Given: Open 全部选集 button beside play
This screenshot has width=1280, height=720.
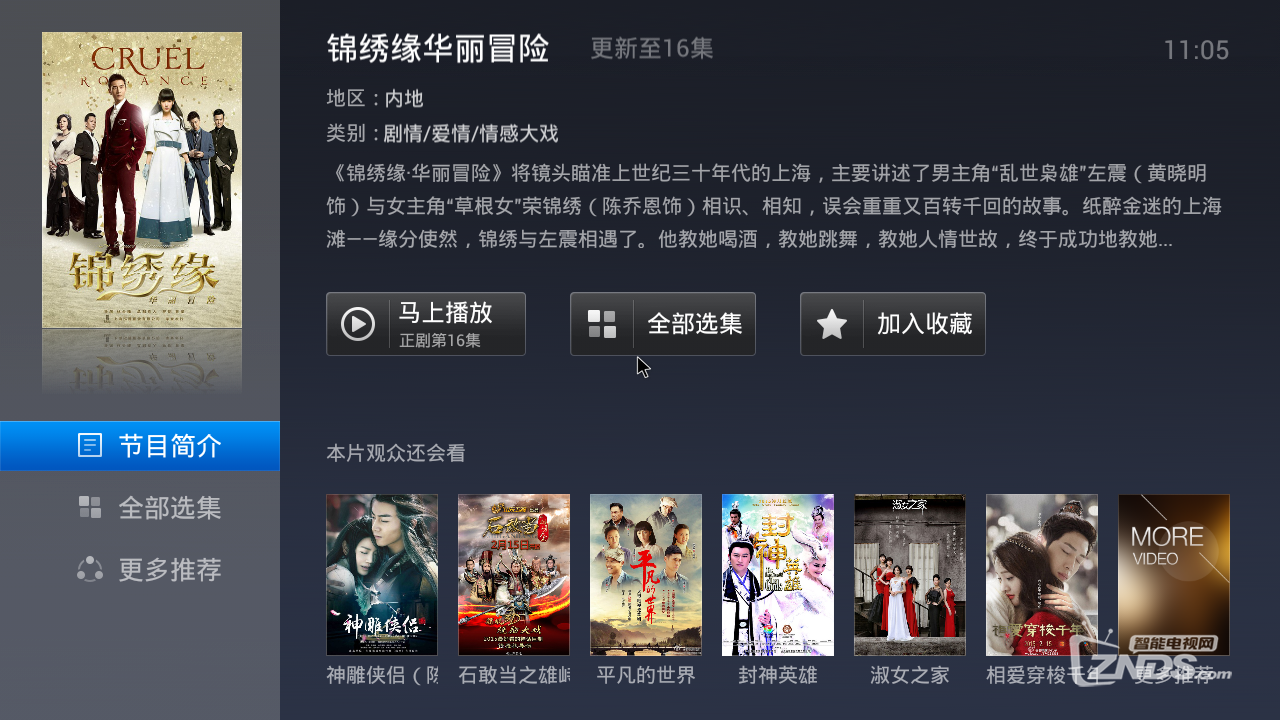Looking at the screenshot, I should [x=663, y=324].
